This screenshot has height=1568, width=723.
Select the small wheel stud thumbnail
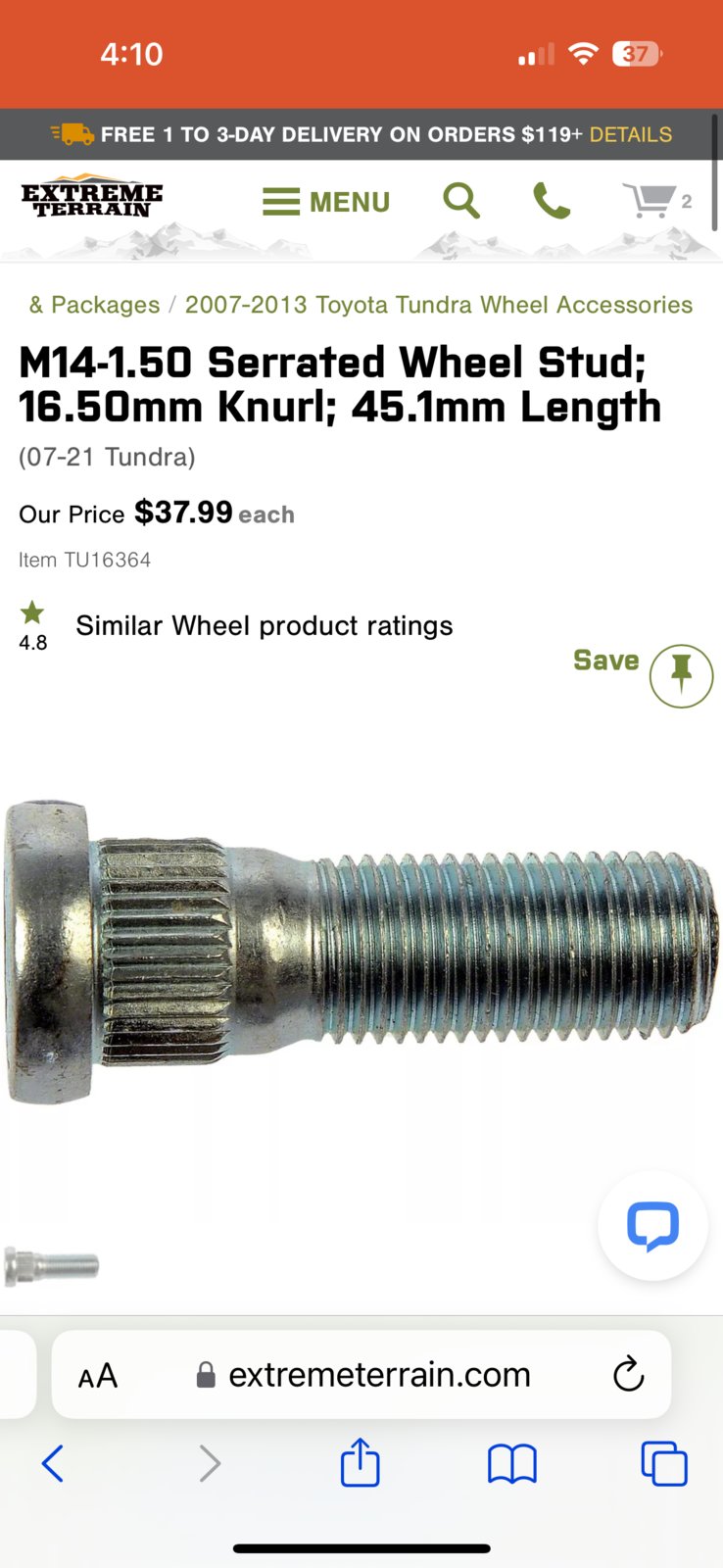click(x=52, y=1265)
